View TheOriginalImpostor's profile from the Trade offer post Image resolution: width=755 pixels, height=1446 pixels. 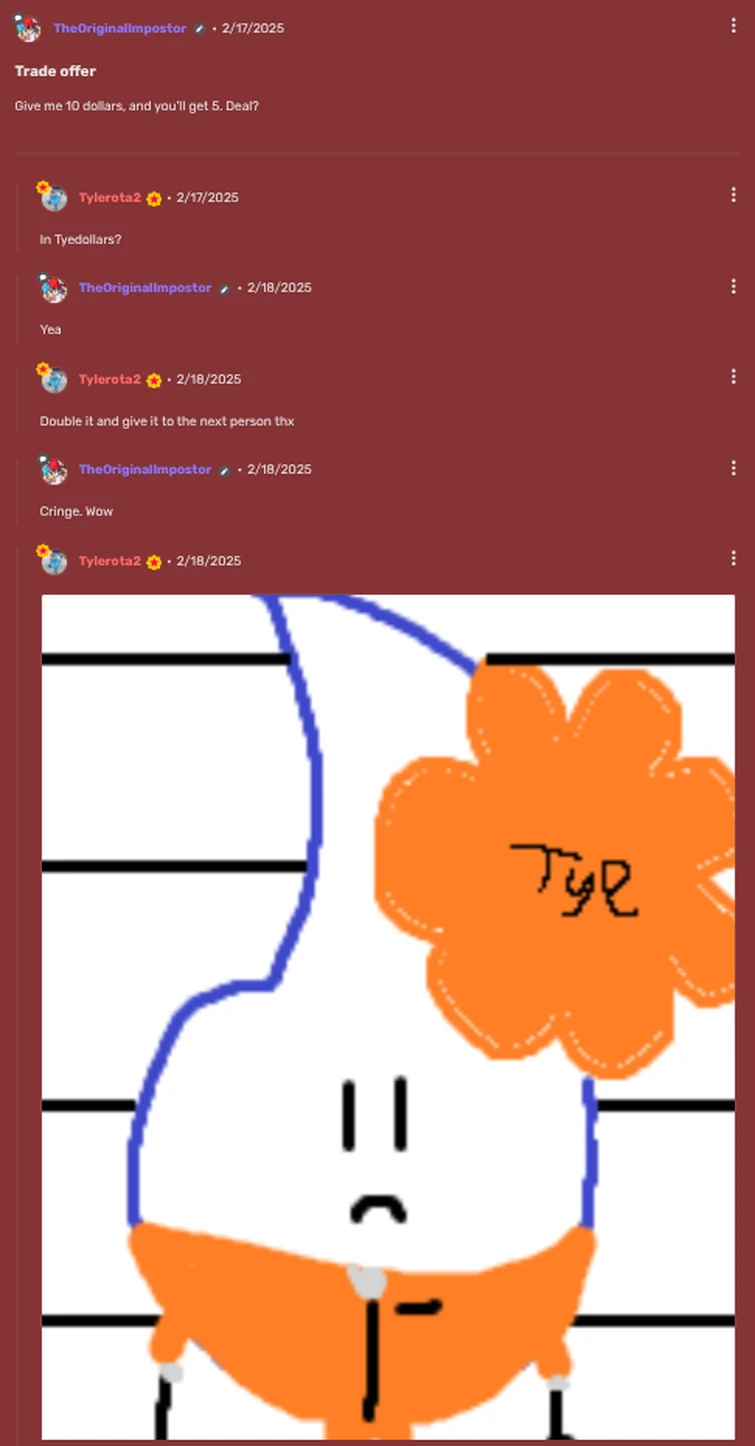(x=119, y=28)
